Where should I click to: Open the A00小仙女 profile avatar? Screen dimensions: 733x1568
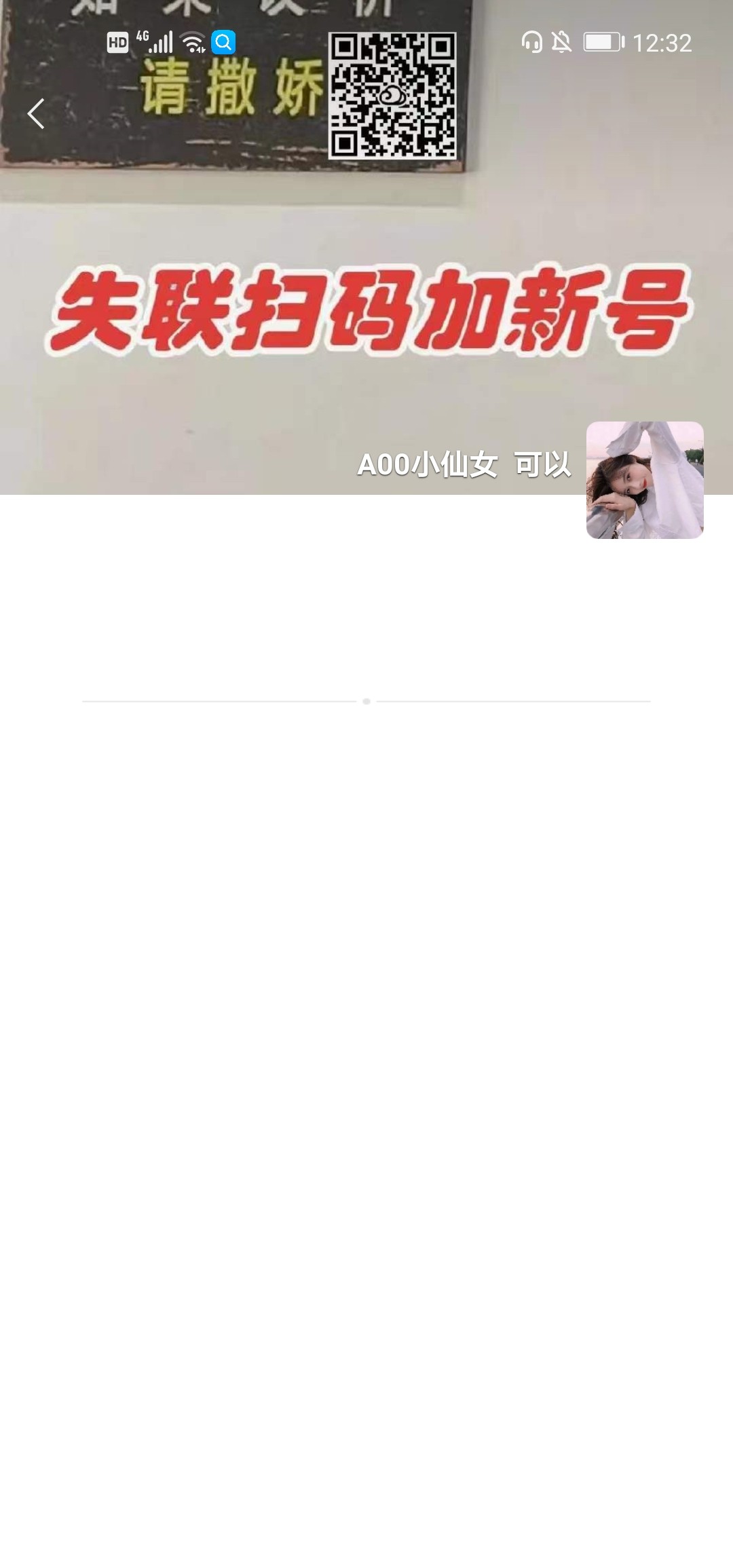point(644,480)
